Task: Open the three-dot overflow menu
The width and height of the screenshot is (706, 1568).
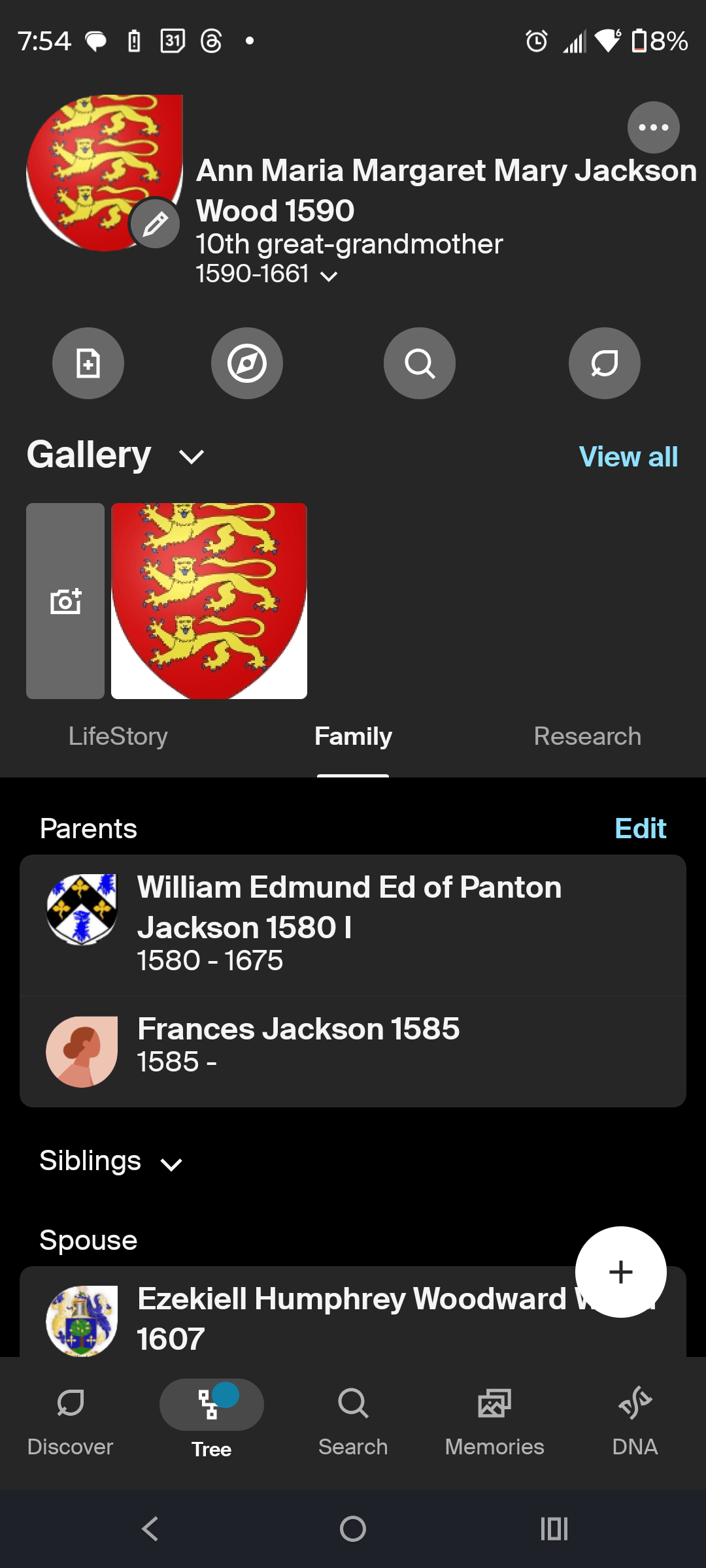Action: [x=653, y=127]
